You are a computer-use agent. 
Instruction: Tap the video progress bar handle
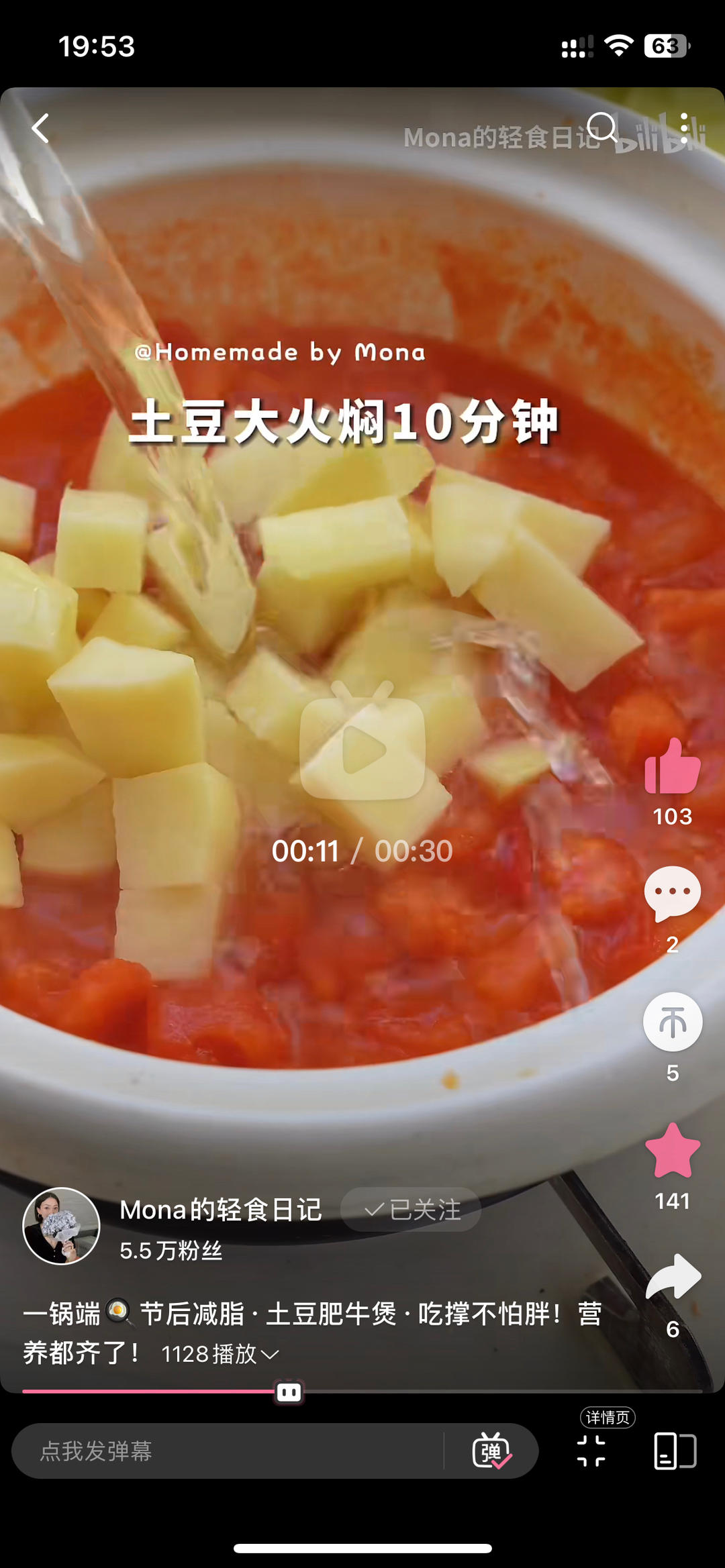tap(289, 1392)
